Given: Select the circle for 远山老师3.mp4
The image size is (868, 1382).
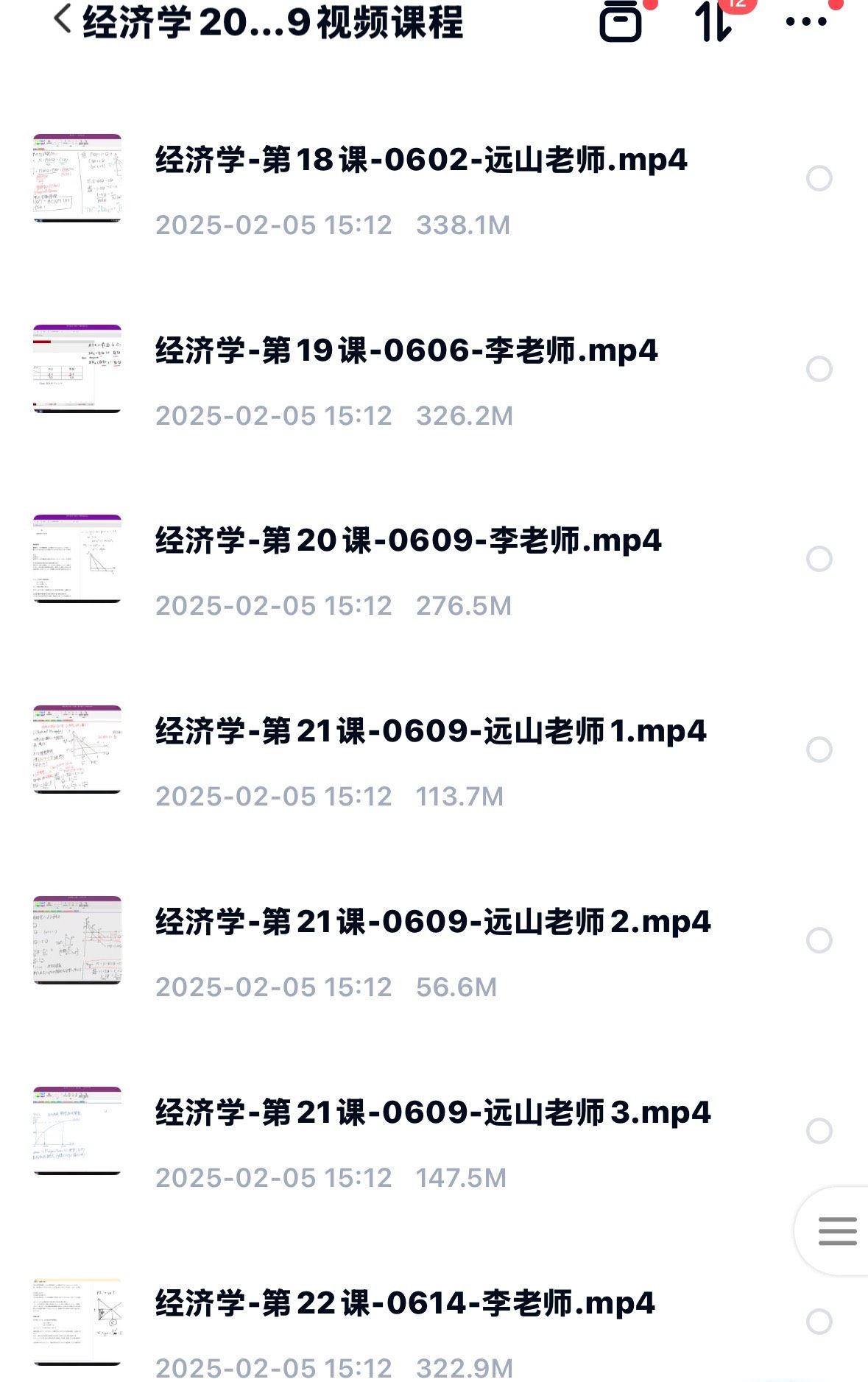Looking at the screenshot, I should point(819,1131).
